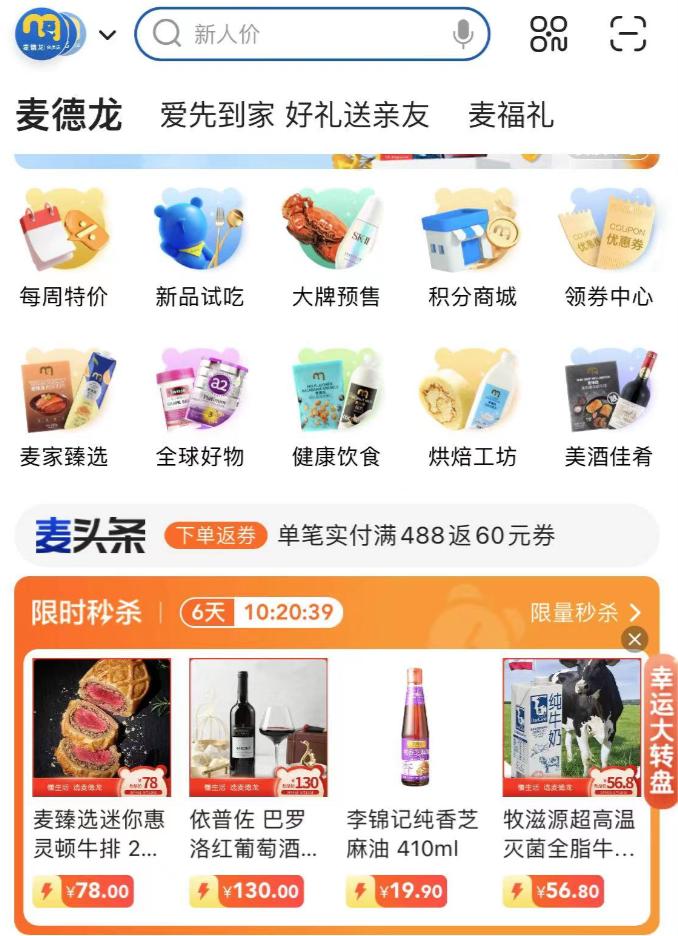Open 大牌预售 category

coord(335,250)
